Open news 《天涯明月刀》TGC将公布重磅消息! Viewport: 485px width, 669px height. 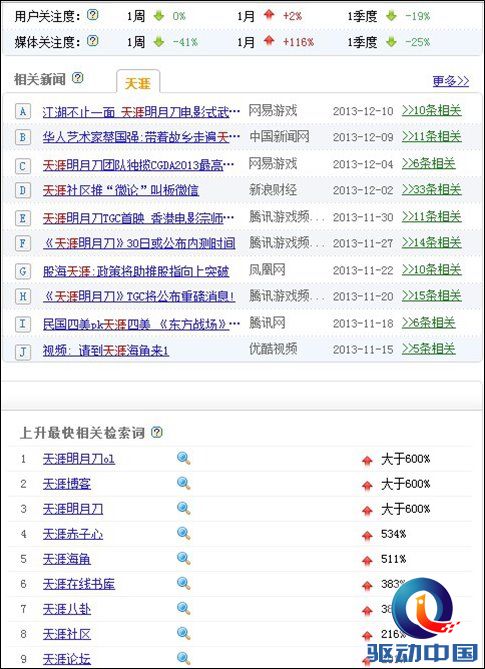(139, 297)
